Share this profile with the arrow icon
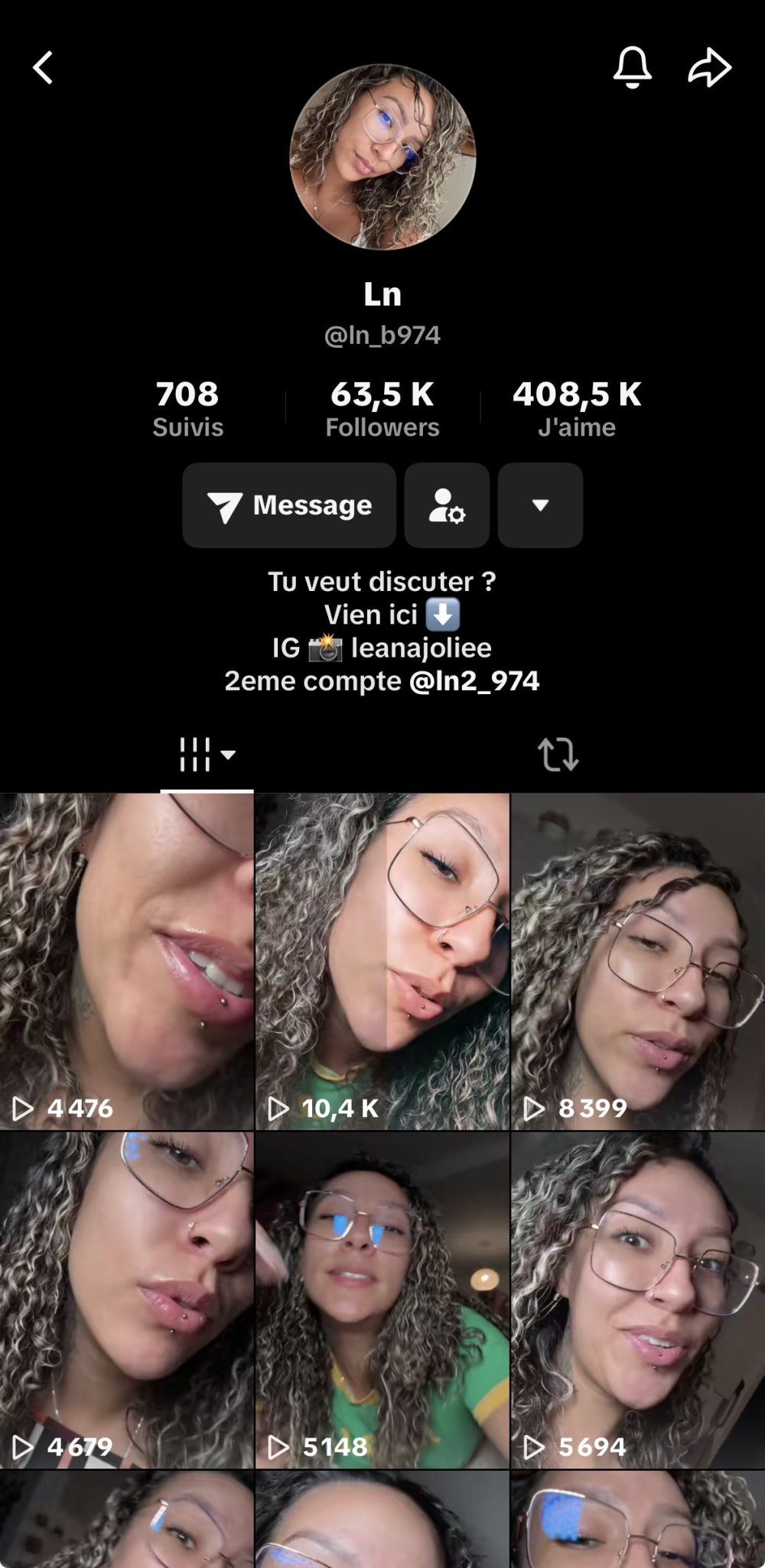 pos(709,67)
